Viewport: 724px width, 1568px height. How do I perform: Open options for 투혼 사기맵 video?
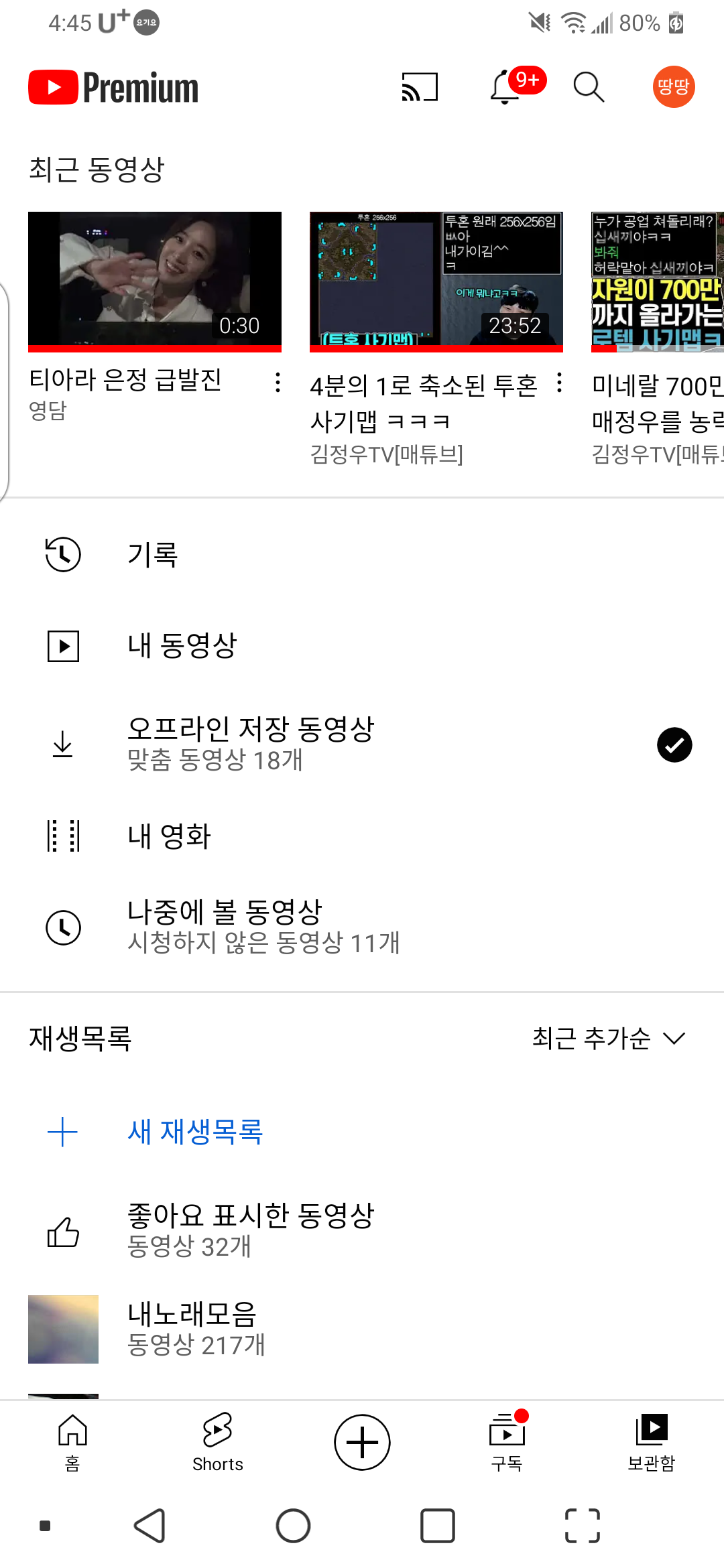[x=559, y=383]
